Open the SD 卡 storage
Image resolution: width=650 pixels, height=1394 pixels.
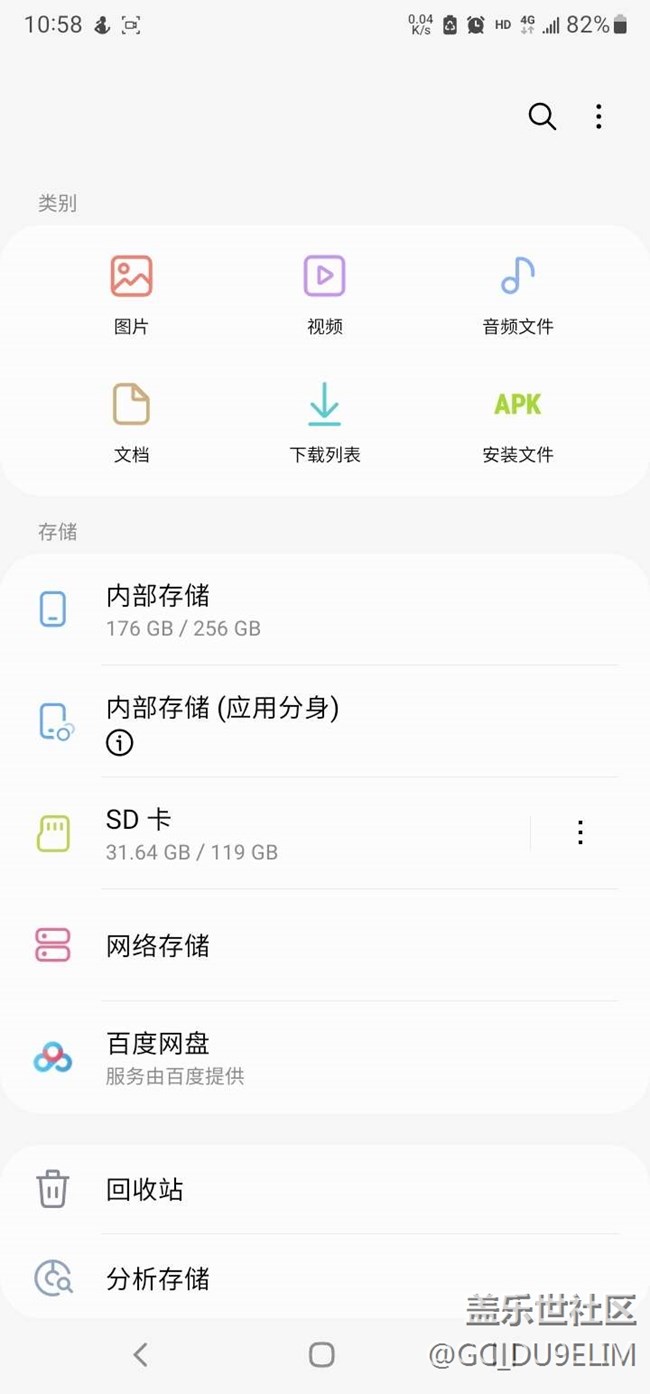[x=265, y=833]
